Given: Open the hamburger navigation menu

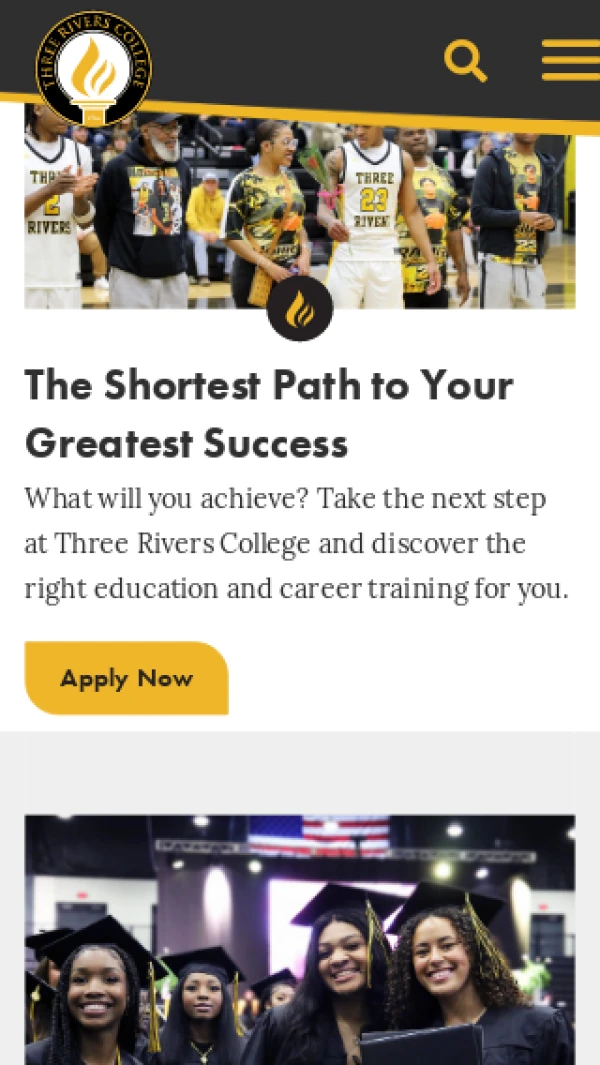Looking at the screenshot, I should (x=570, y=60).
